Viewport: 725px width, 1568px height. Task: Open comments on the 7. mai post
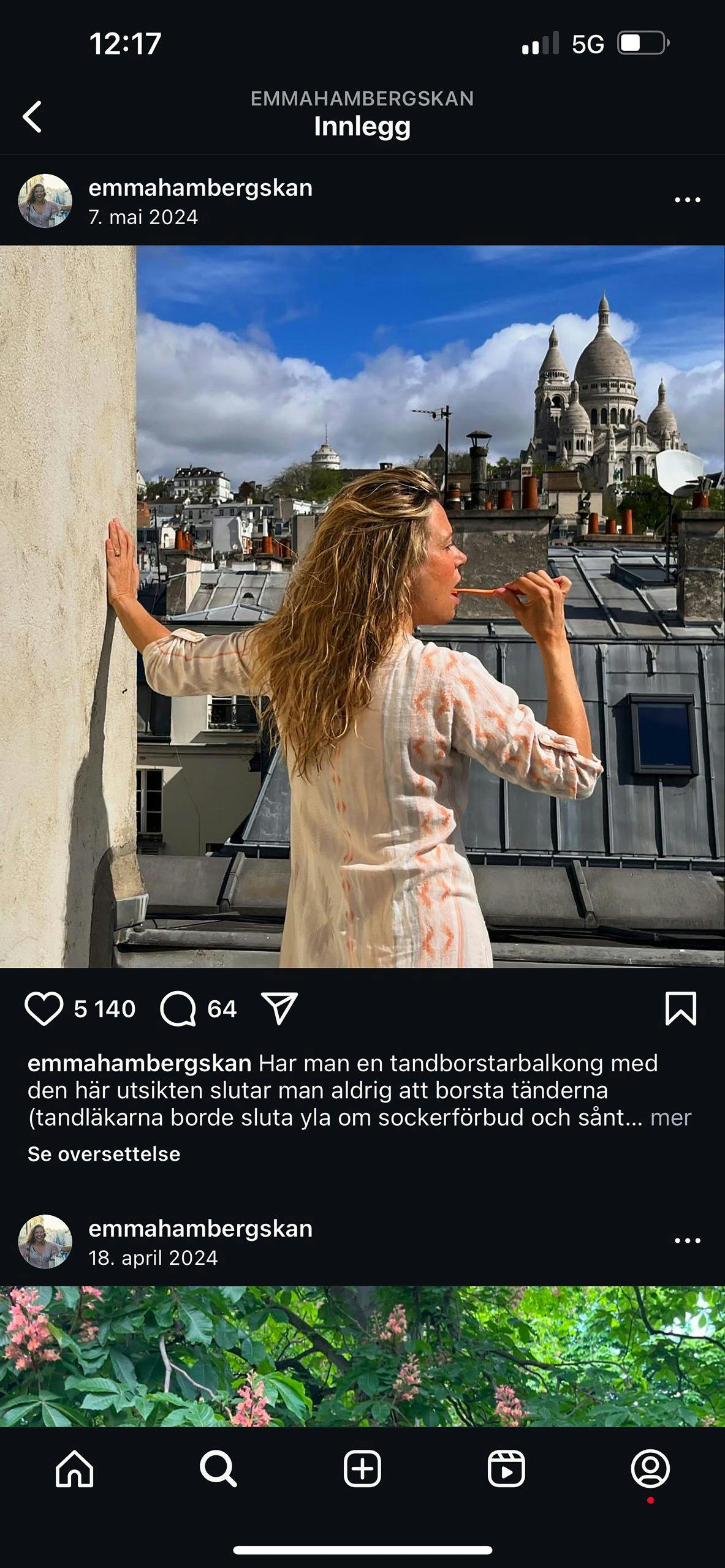click(178, 1009)
